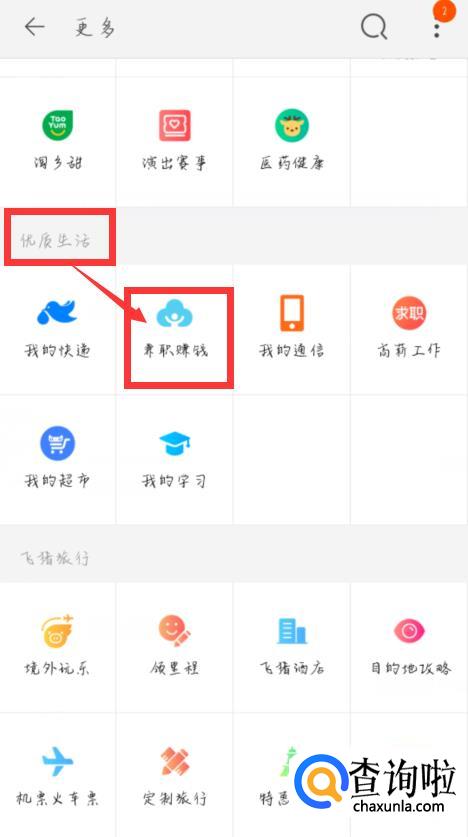Open the search magnifier icon
468x837 pixels.
tap(374, 26)
